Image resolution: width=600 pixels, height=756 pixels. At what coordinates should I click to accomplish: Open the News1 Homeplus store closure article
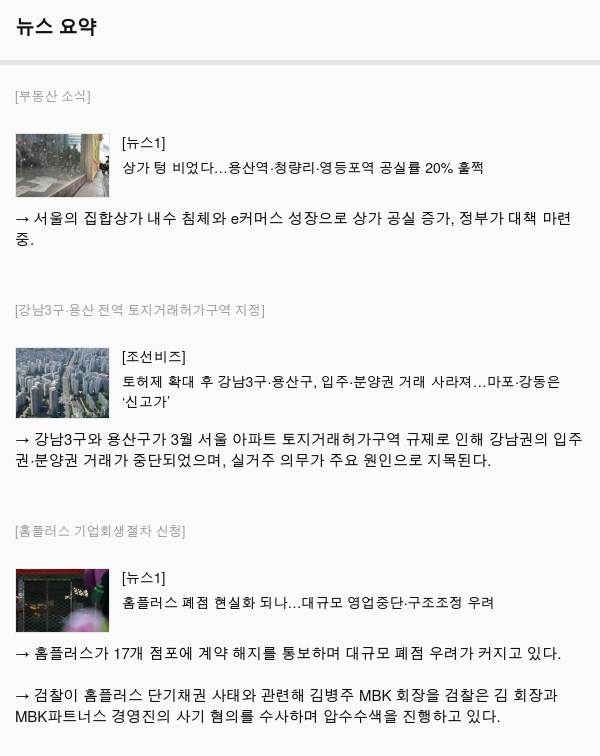pyautogui.click(x=308, y=603)
